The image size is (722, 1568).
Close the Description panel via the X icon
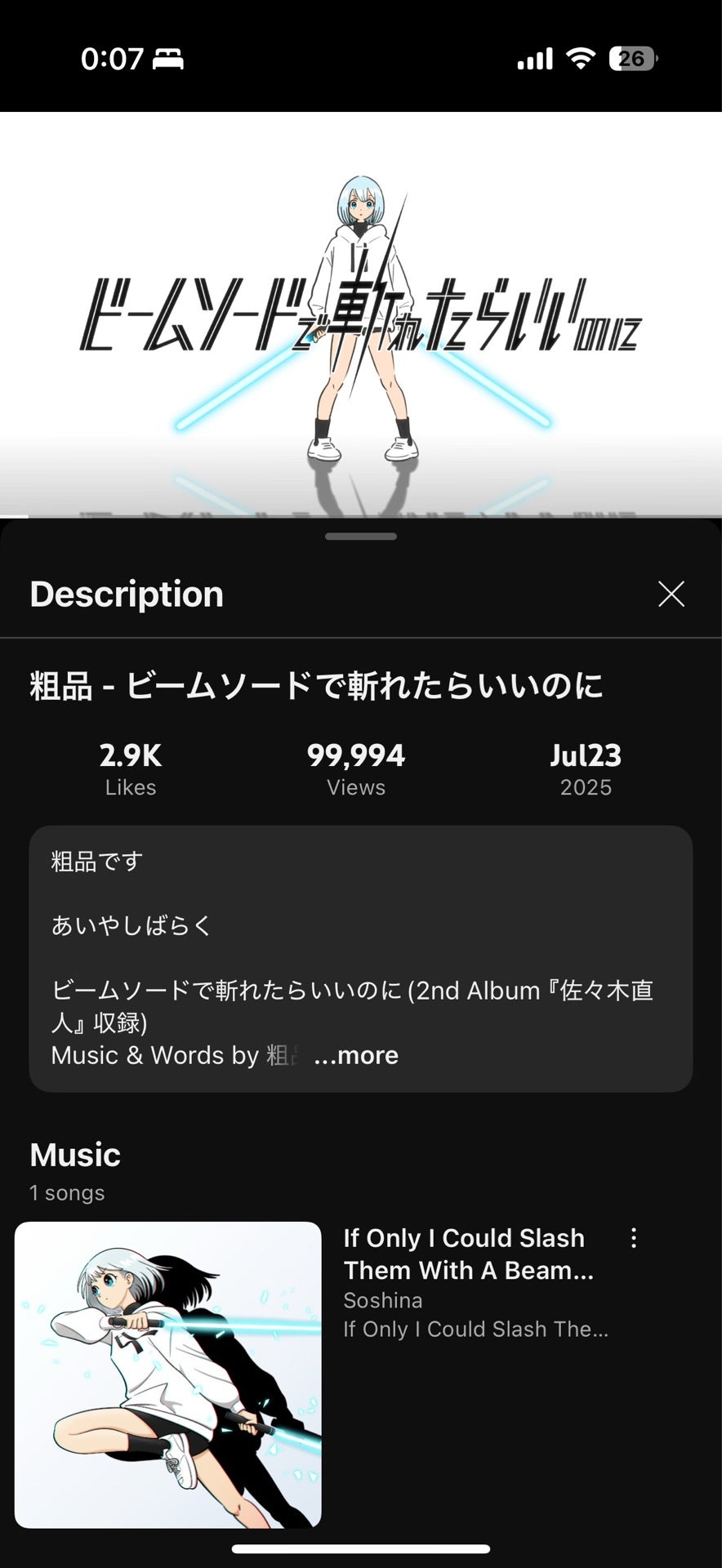coord(671,595)
